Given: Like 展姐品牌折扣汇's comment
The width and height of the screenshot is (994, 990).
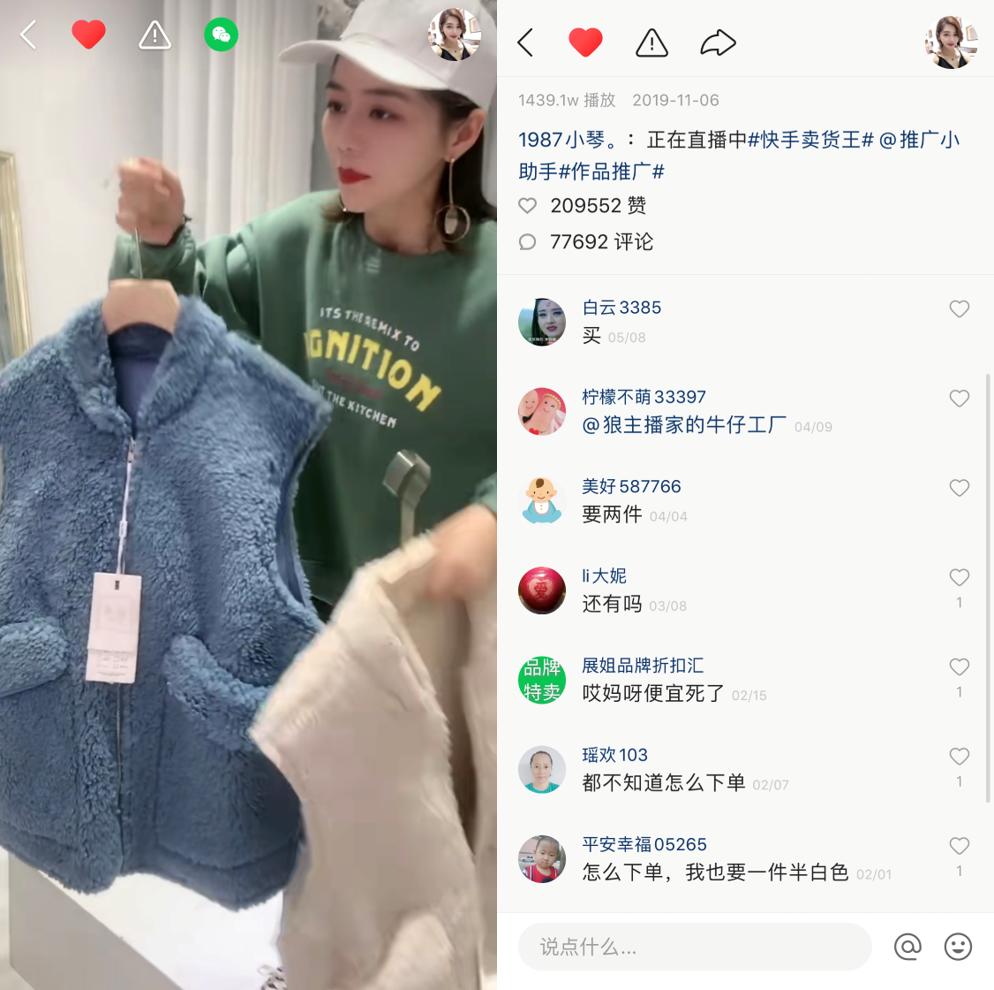Looking at the screenshot, I should 959,667.
